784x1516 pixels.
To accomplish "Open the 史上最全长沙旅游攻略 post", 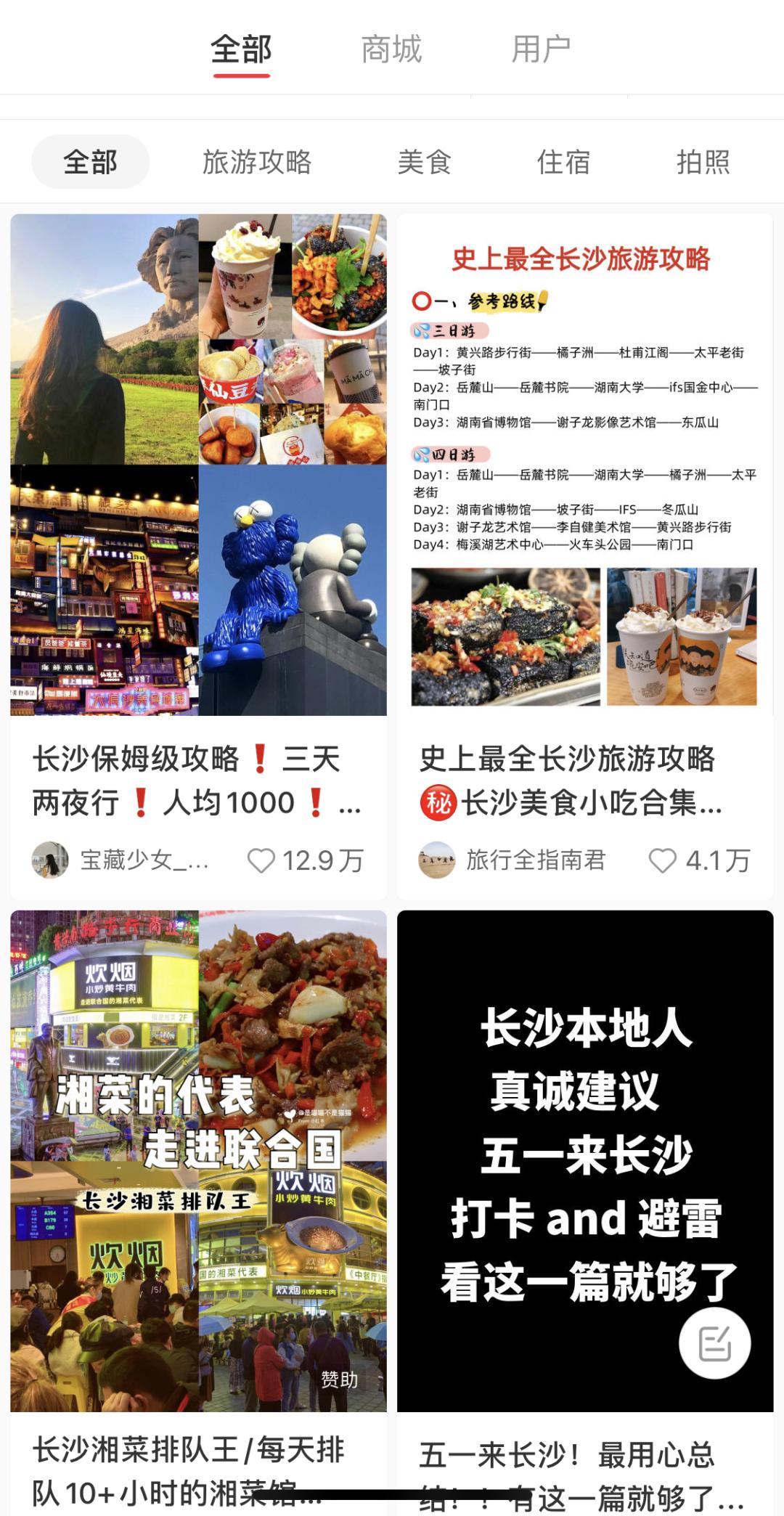I will tap(584, 465).
